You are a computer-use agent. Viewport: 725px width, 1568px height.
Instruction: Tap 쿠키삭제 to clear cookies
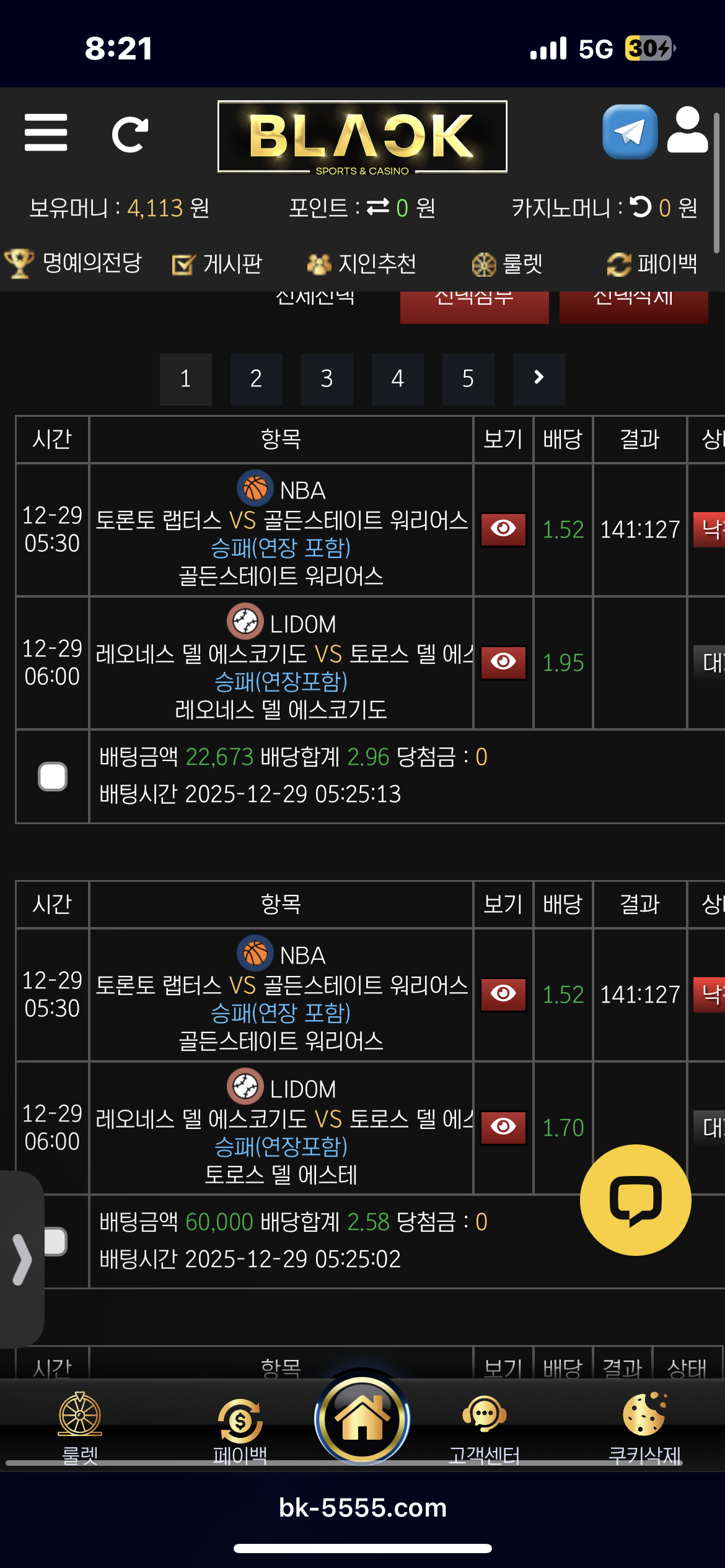coord(644,1427)
